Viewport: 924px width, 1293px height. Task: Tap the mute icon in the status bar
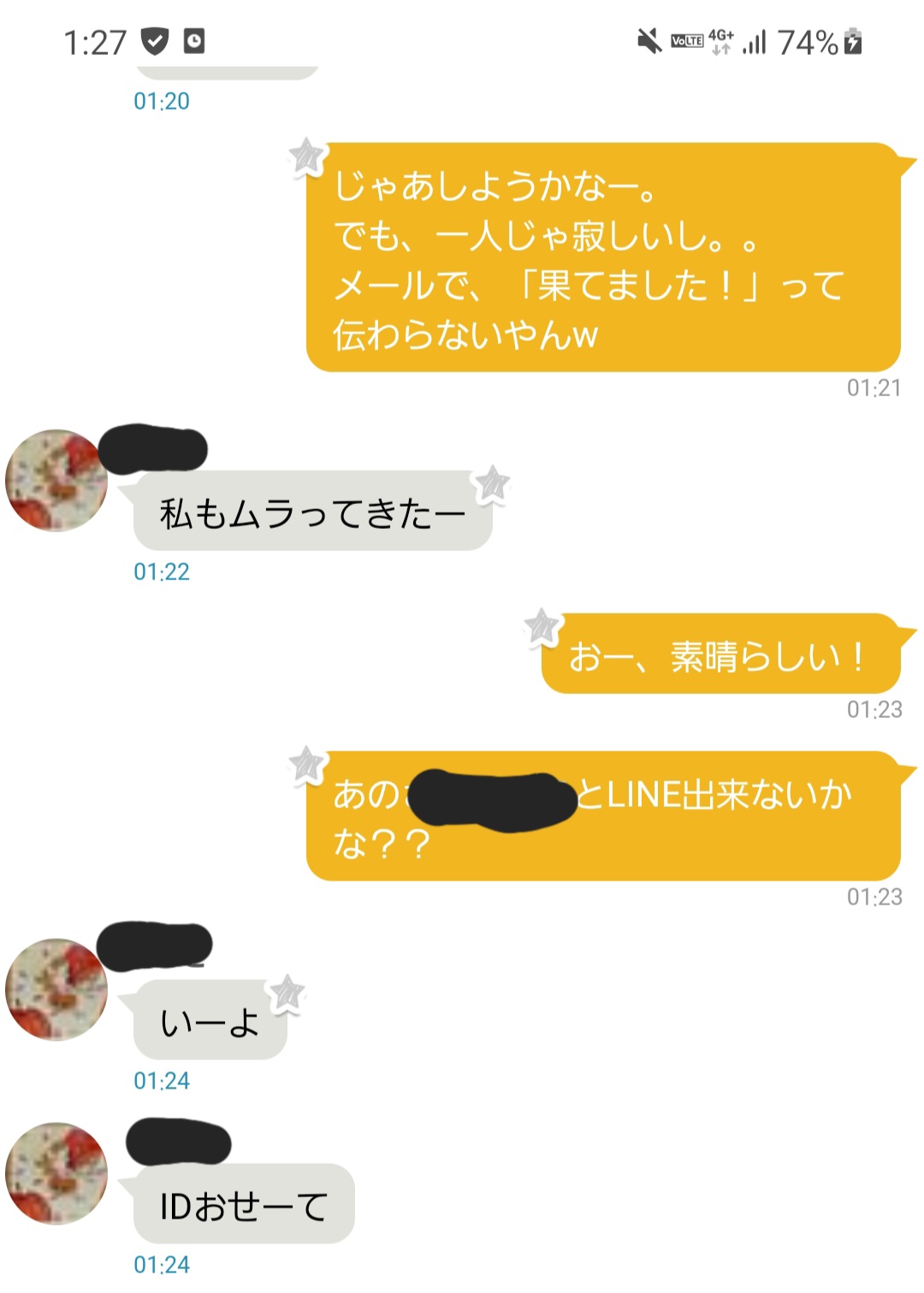(650, 39)
